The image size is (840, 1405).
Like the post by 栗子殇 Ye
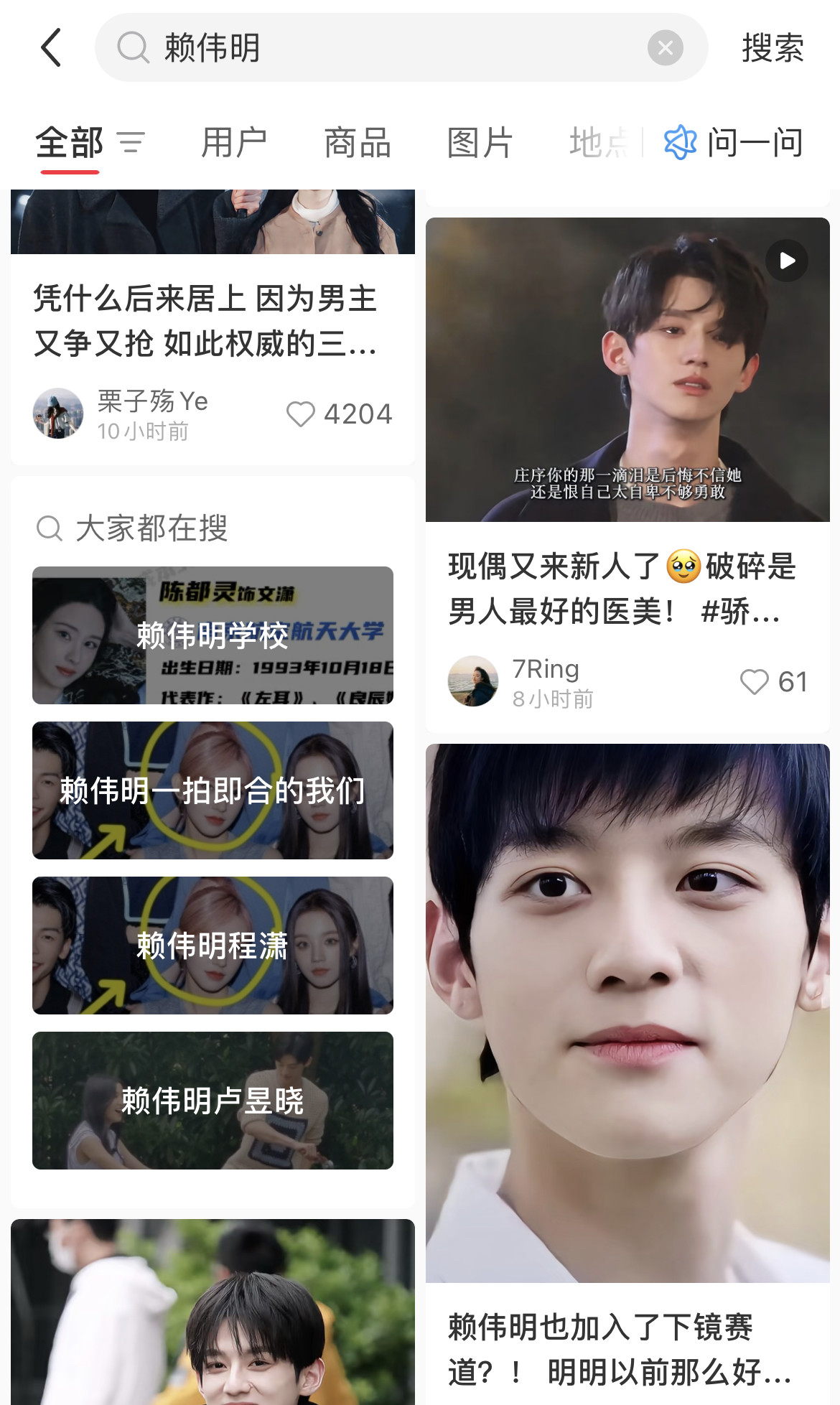tap(301, 414)
